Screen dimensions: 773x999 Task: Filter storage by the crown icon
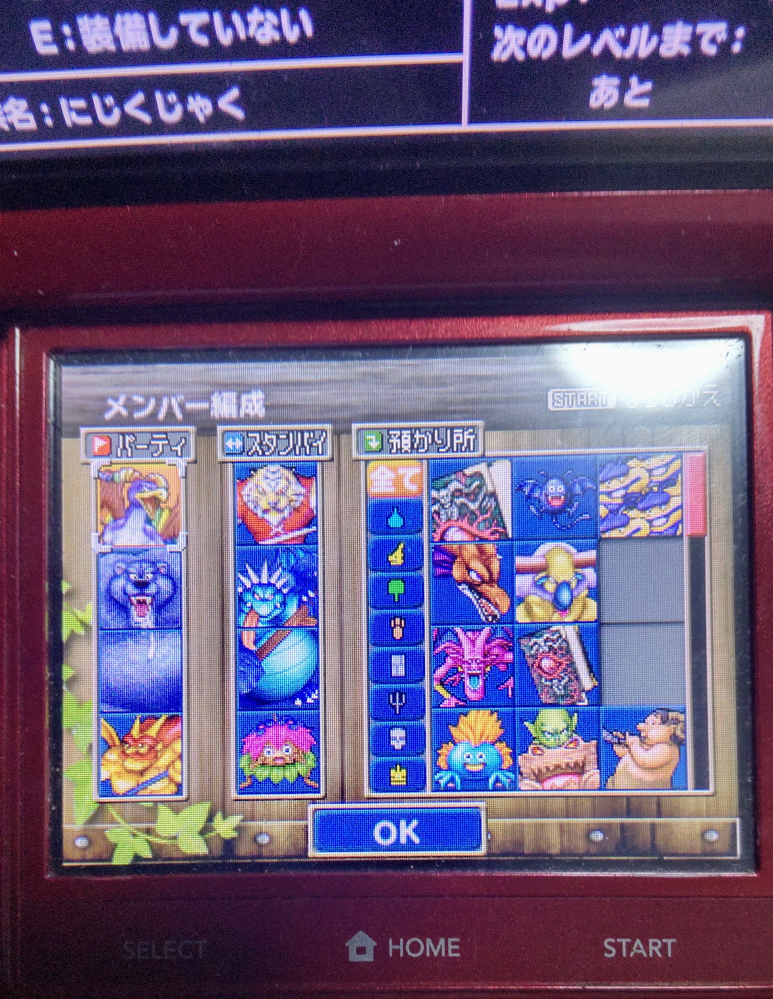[x=396, y=772]
